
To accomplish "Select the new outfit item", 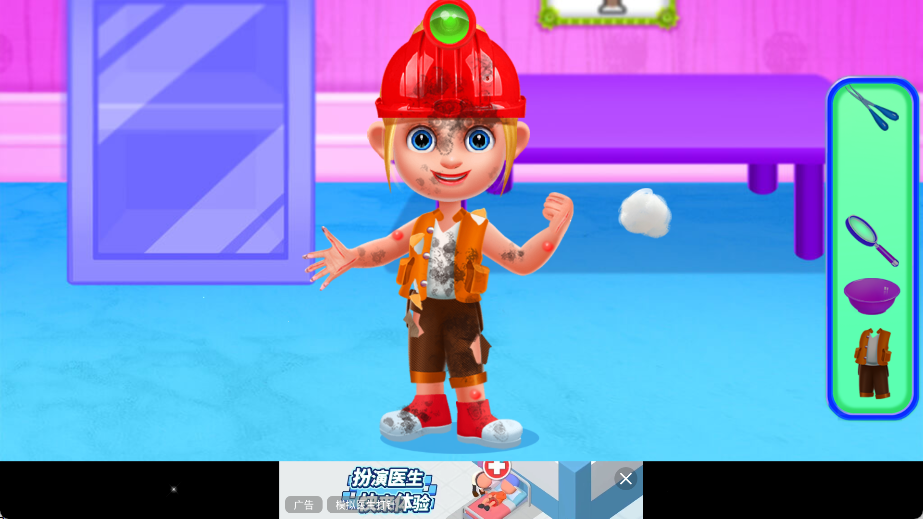I will click(872, 364).
